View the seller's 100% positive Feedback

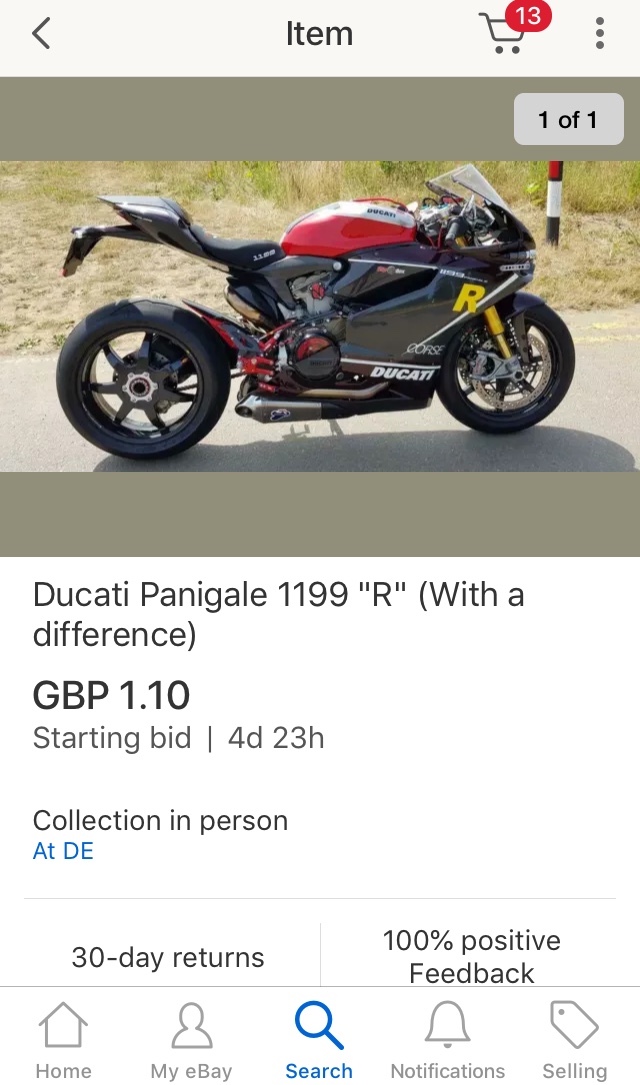click(471, 956)
